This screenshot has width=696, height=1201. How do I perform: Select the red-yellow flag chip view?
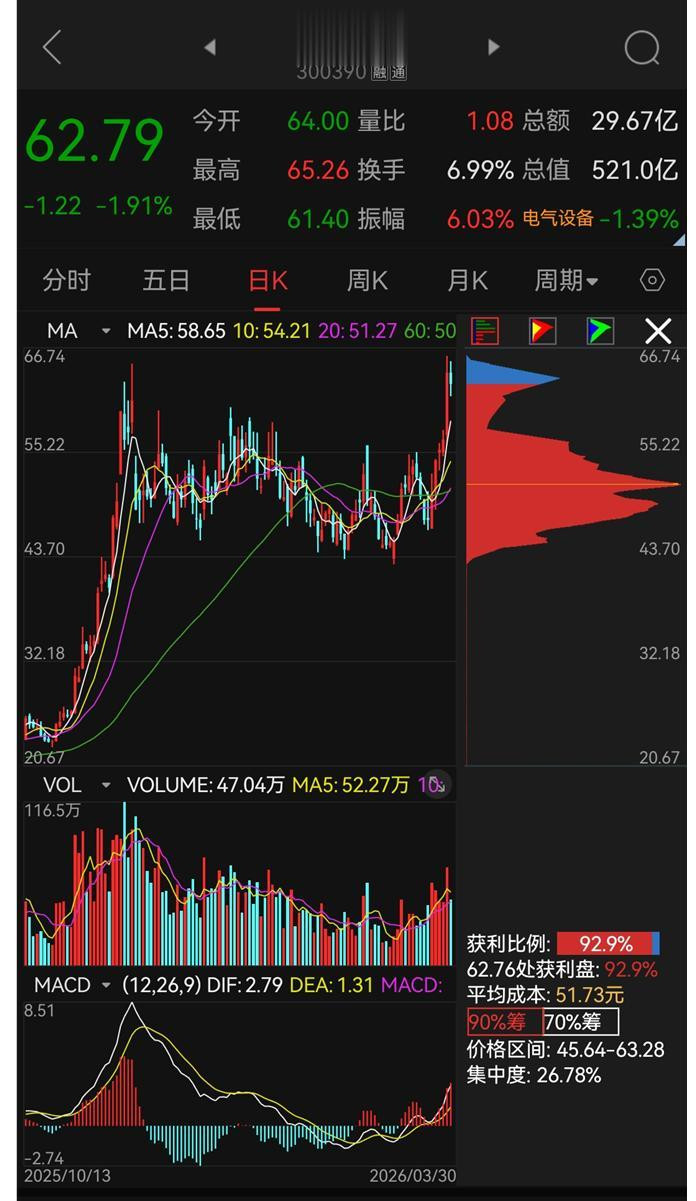[542, 331]
